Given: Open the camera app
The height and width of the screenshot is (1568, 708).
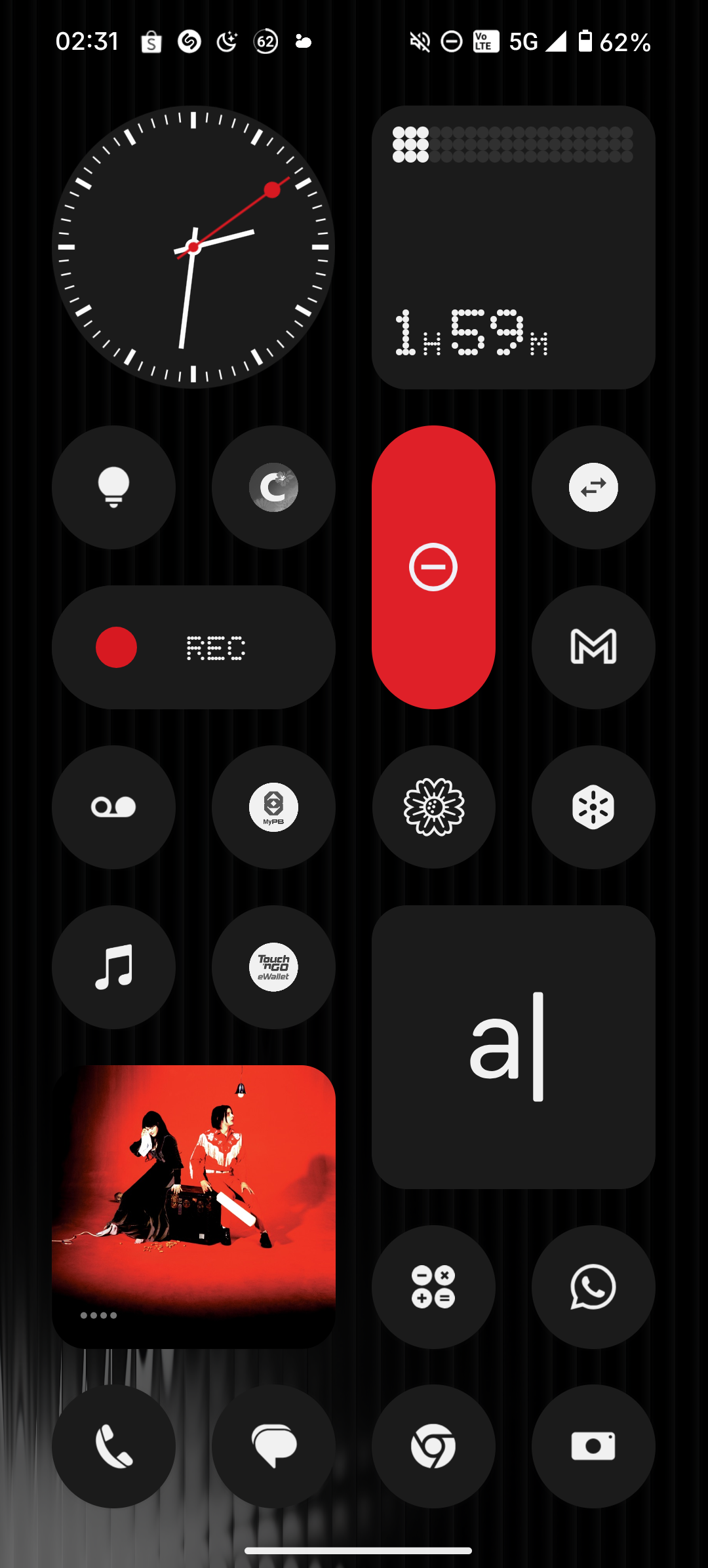Looking at the screenshot, I should click(x=593, y=1447).
